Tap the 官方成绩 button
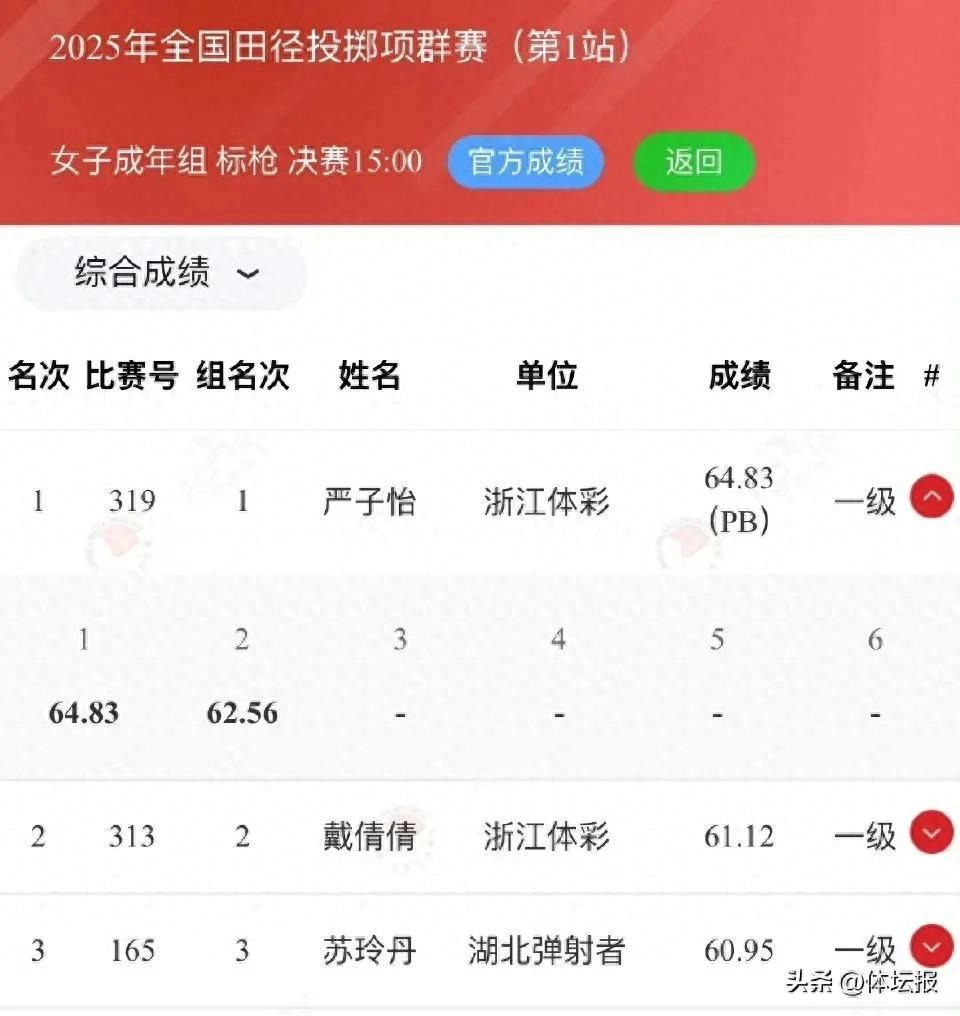This screenshot has width=960, height=1016. (x=526, y=162)
